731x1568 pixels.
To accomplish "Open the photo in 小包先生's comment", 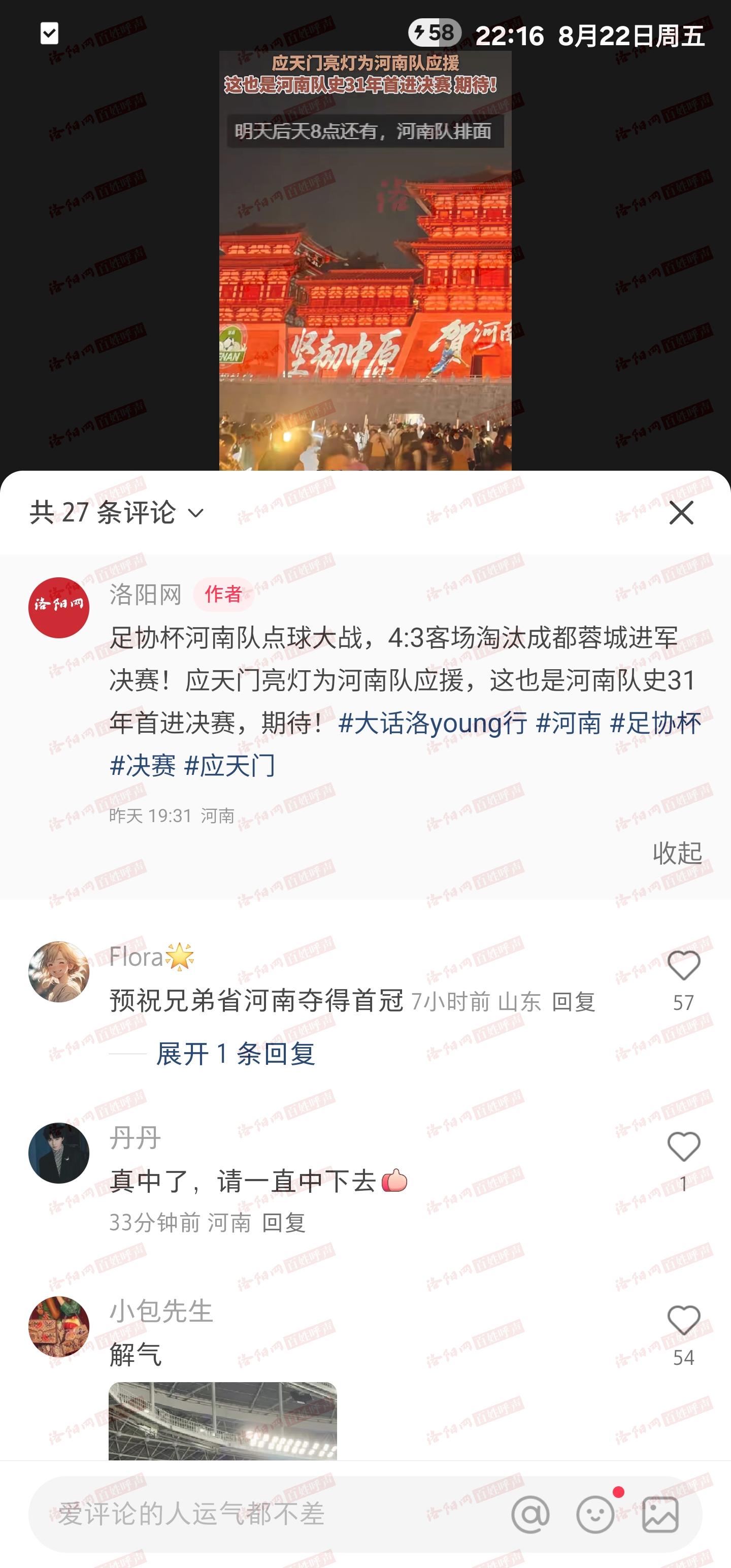I will [x=222, y=1420].
